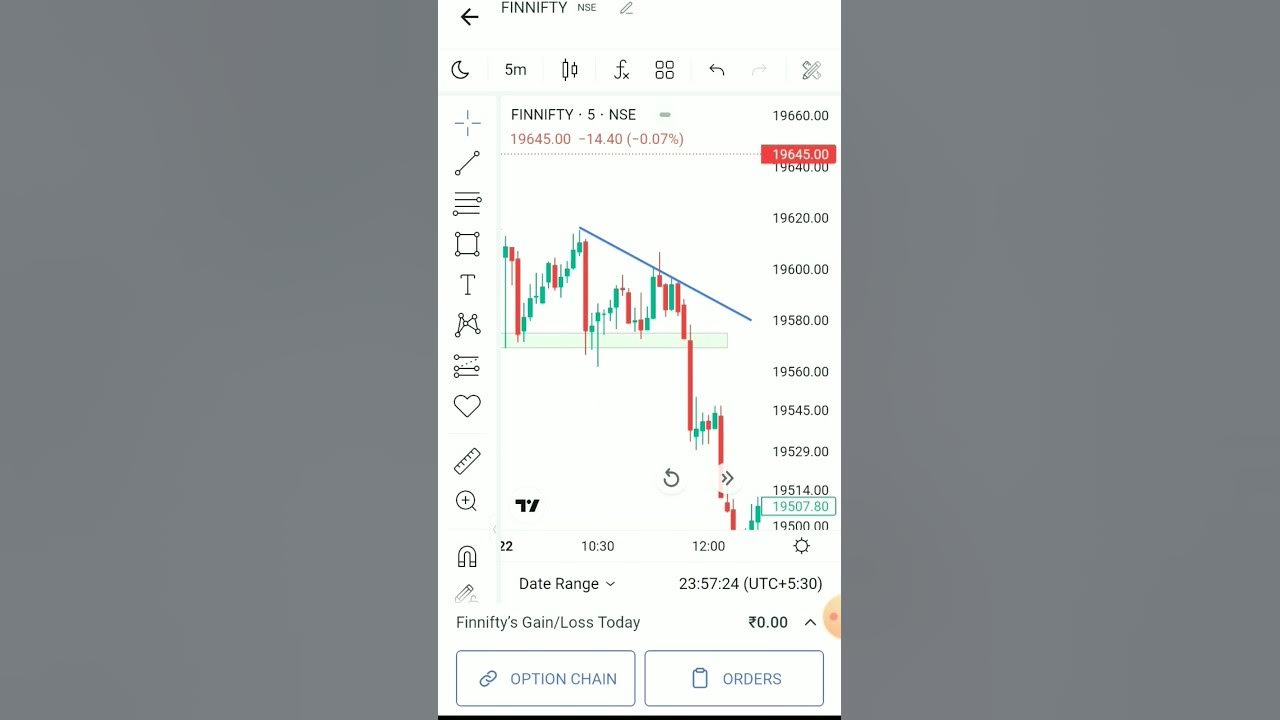The height and width of the screenshot is (720, 1280).
Task: Choose the rectangle shape tool
Action: (467, 244)
